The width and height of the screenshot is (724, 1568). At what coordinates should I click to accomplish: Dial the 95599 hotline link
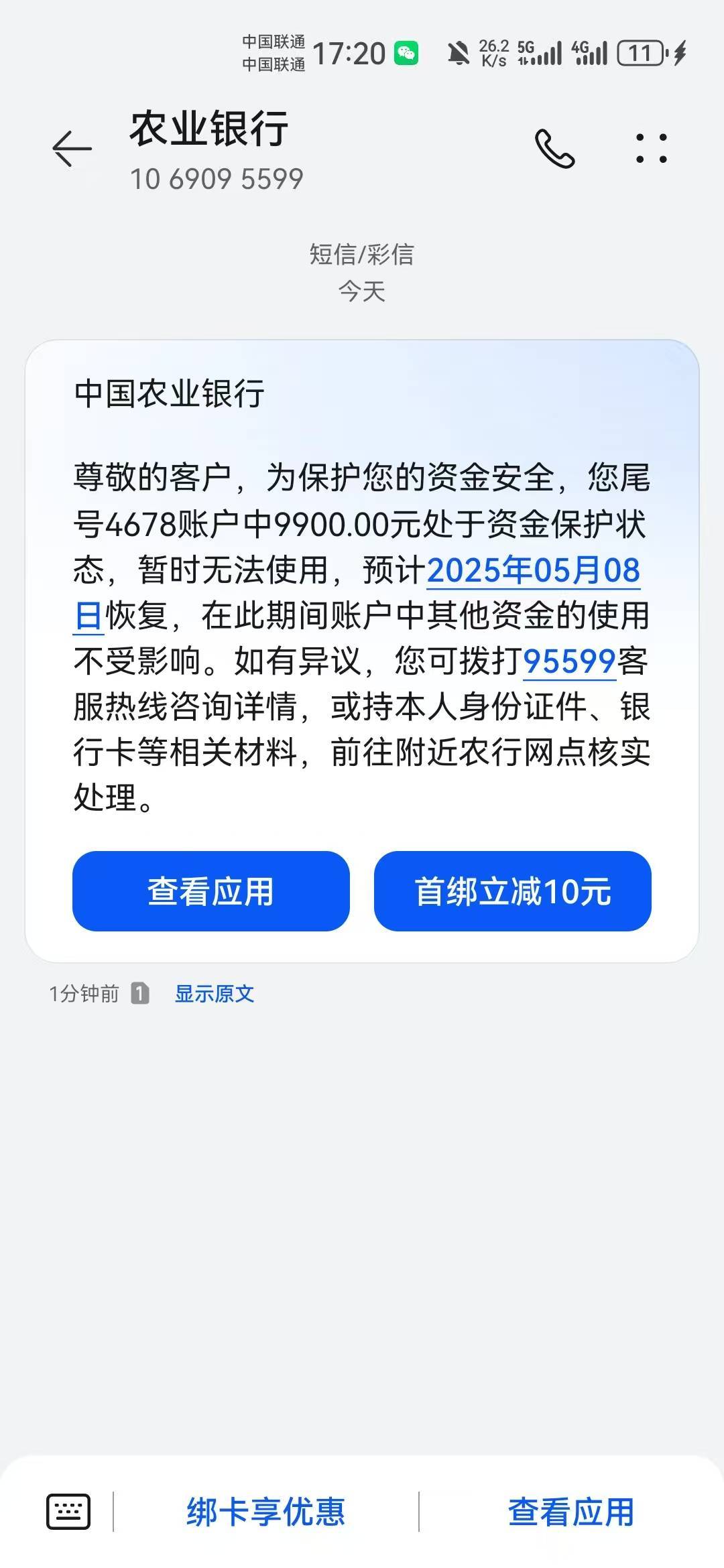pyautogui.click(x=569, y=661)
